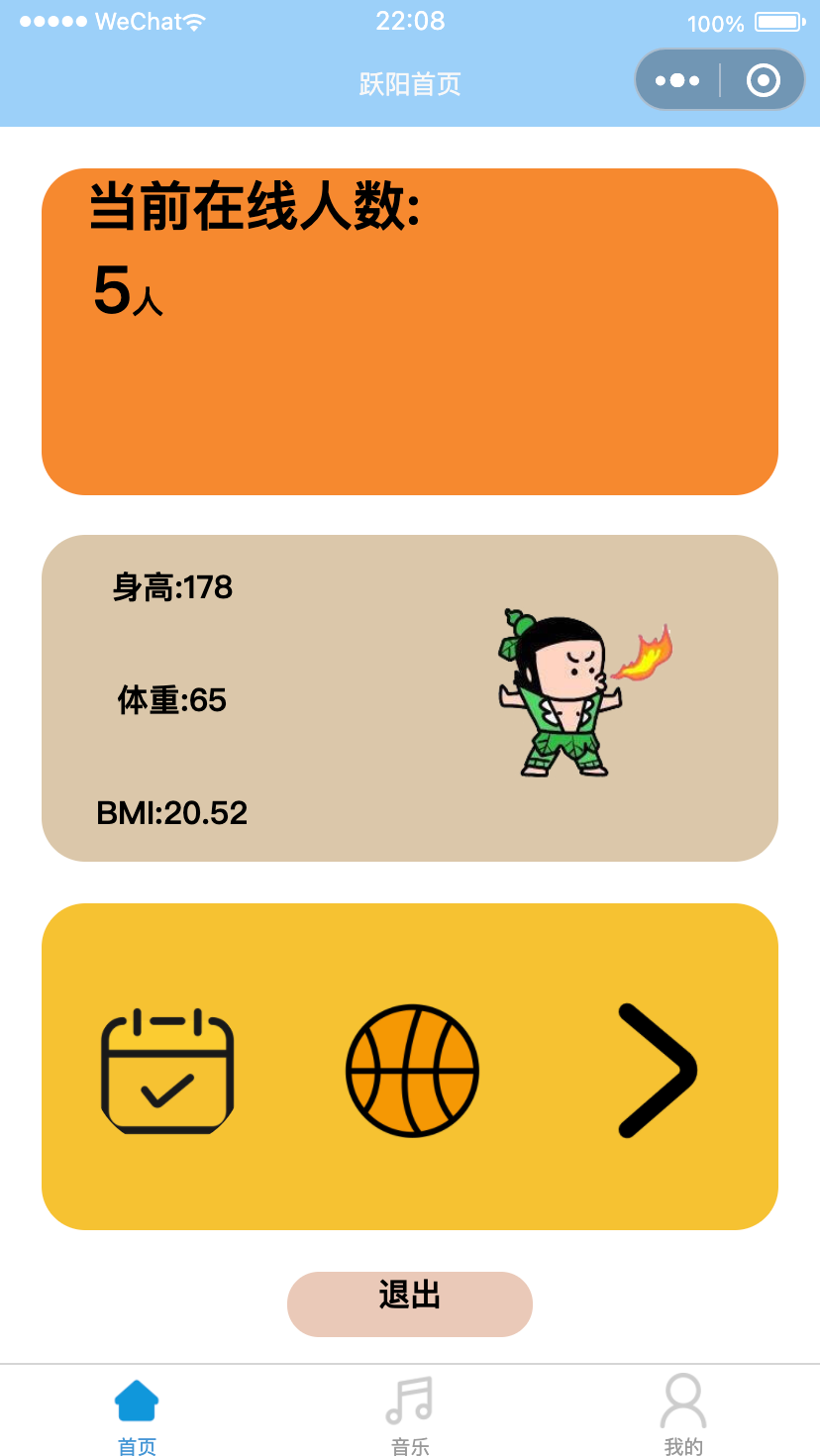Switch to the 音乐 tab
Image resolution: width=820 pixels, height=1456 pixels.
tap(410, 1416)
